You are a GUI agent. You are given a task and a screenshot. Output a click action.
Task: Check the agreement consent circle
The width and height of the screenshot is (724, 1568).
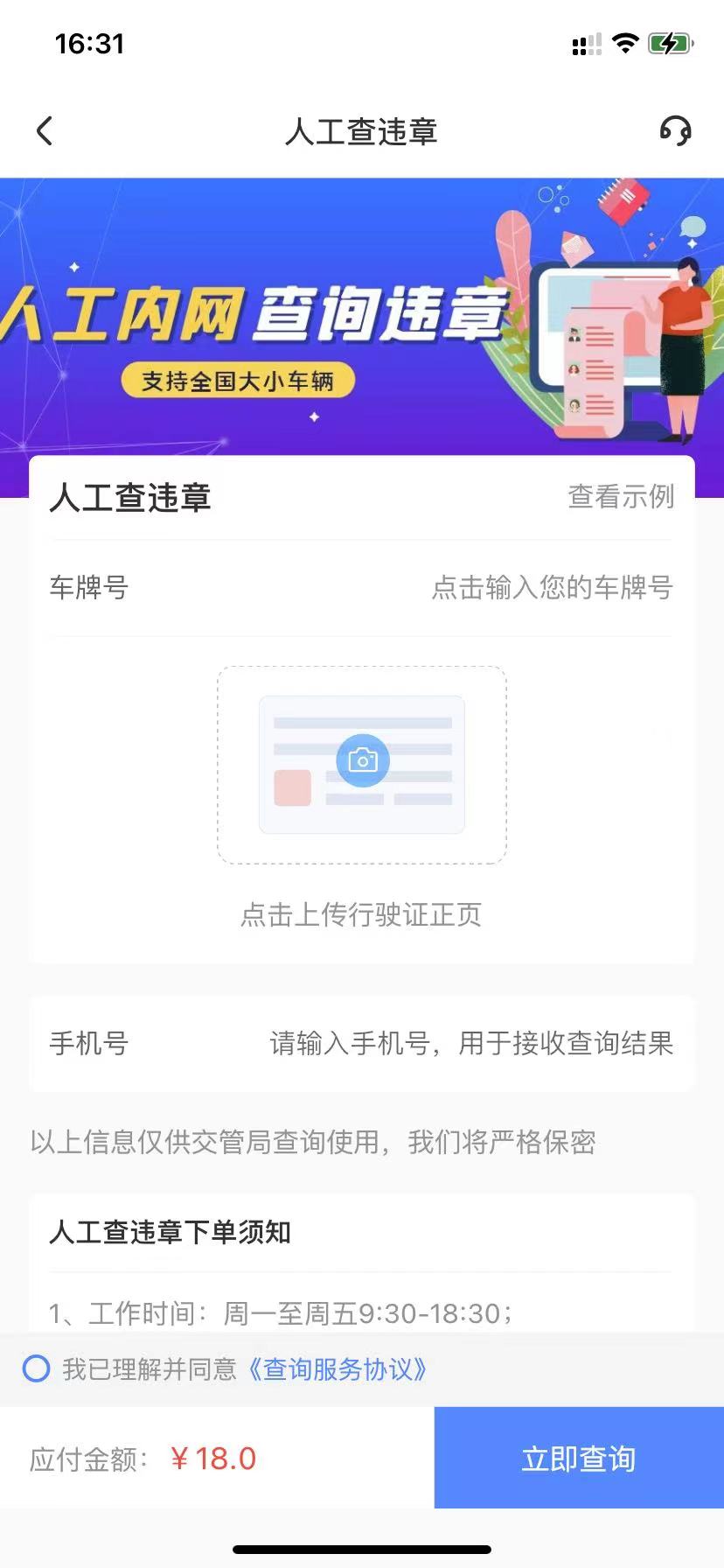coord(37,1368)
